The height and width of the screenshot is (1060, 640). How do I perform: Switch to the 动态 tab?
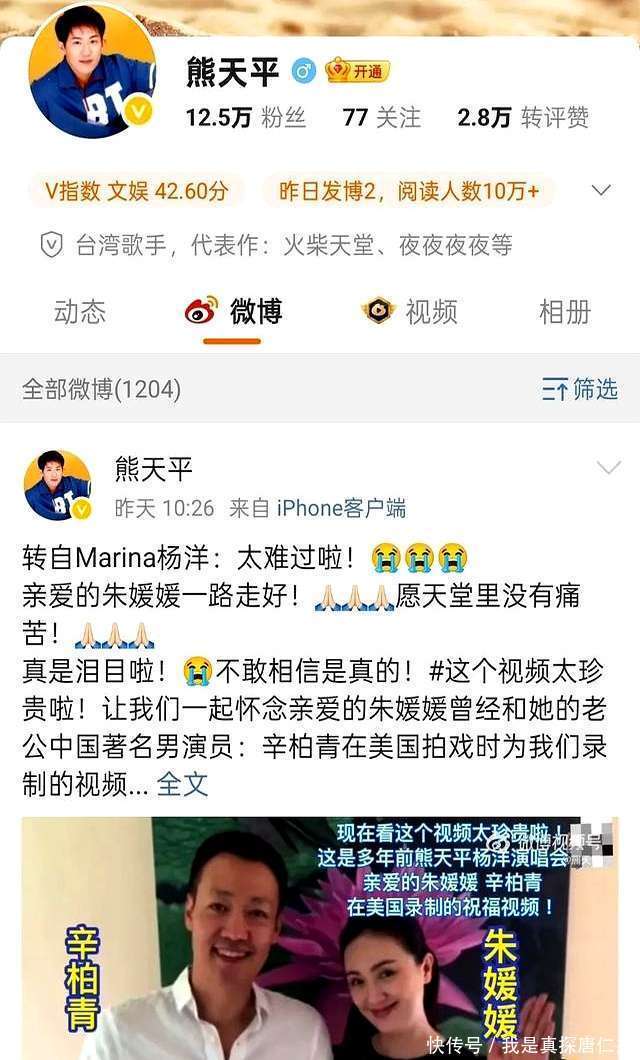80,312
